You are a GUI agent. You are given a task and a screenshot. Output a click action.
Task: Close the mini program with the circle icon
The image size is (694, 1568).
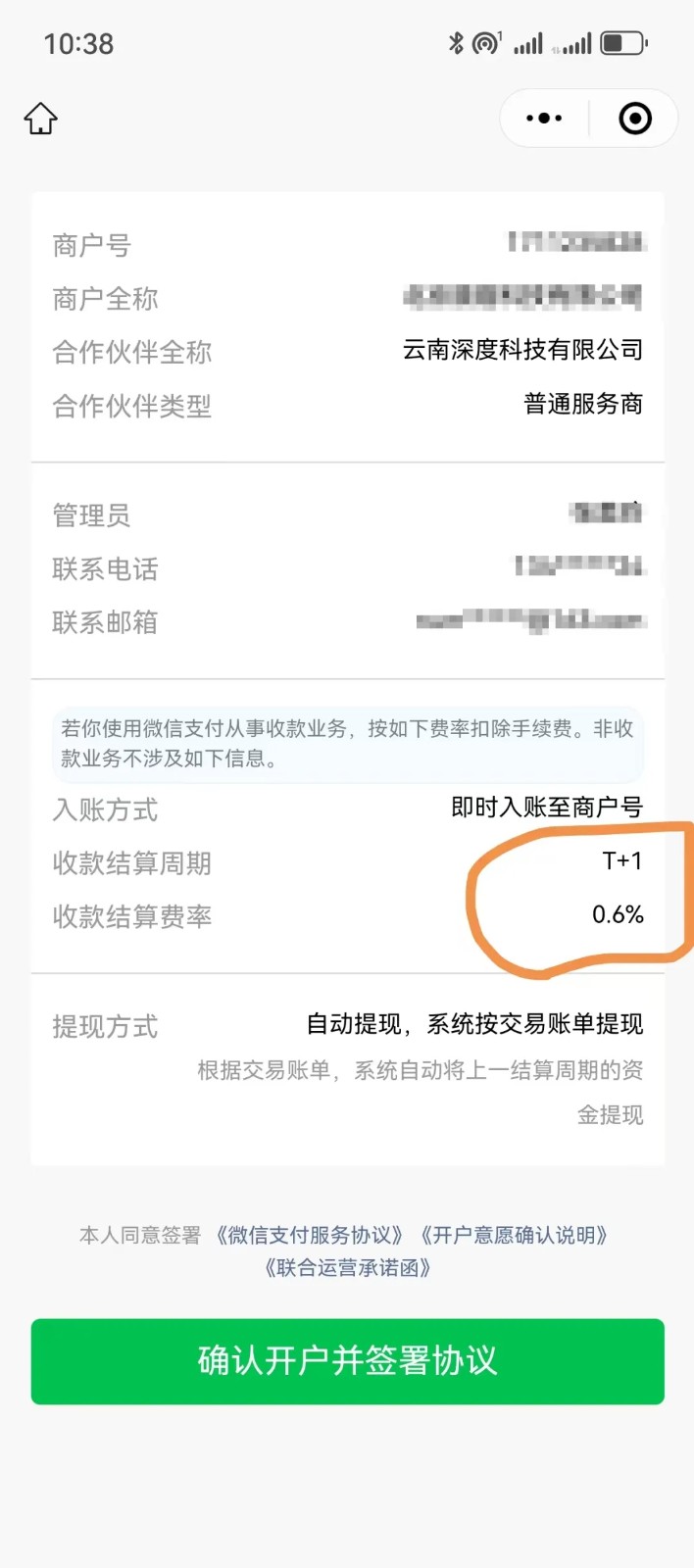click(x=635, y=119)
